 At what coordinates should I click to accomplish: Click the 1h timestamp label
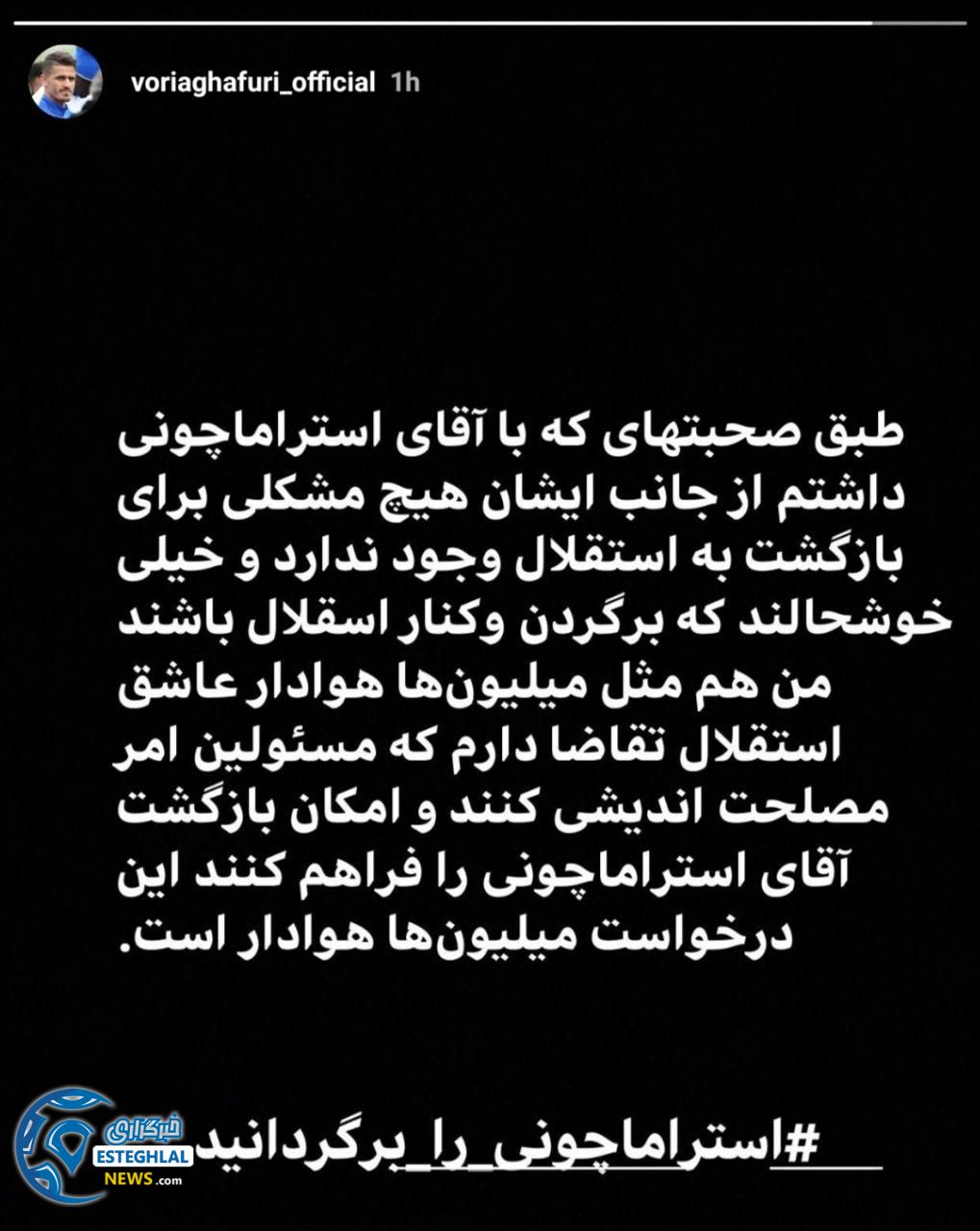[404, 83]
